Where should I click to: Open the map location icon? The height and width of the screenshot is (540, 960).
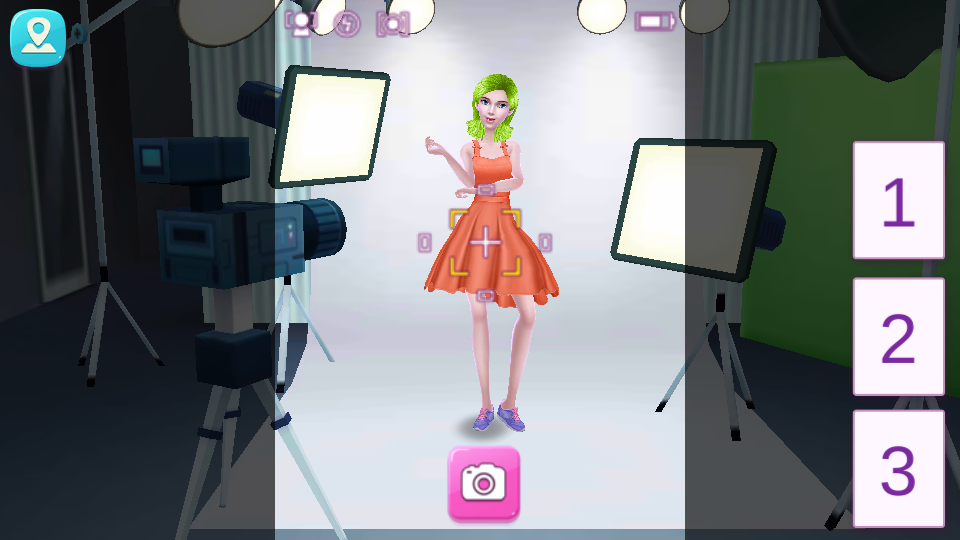(x=38, y=37)
